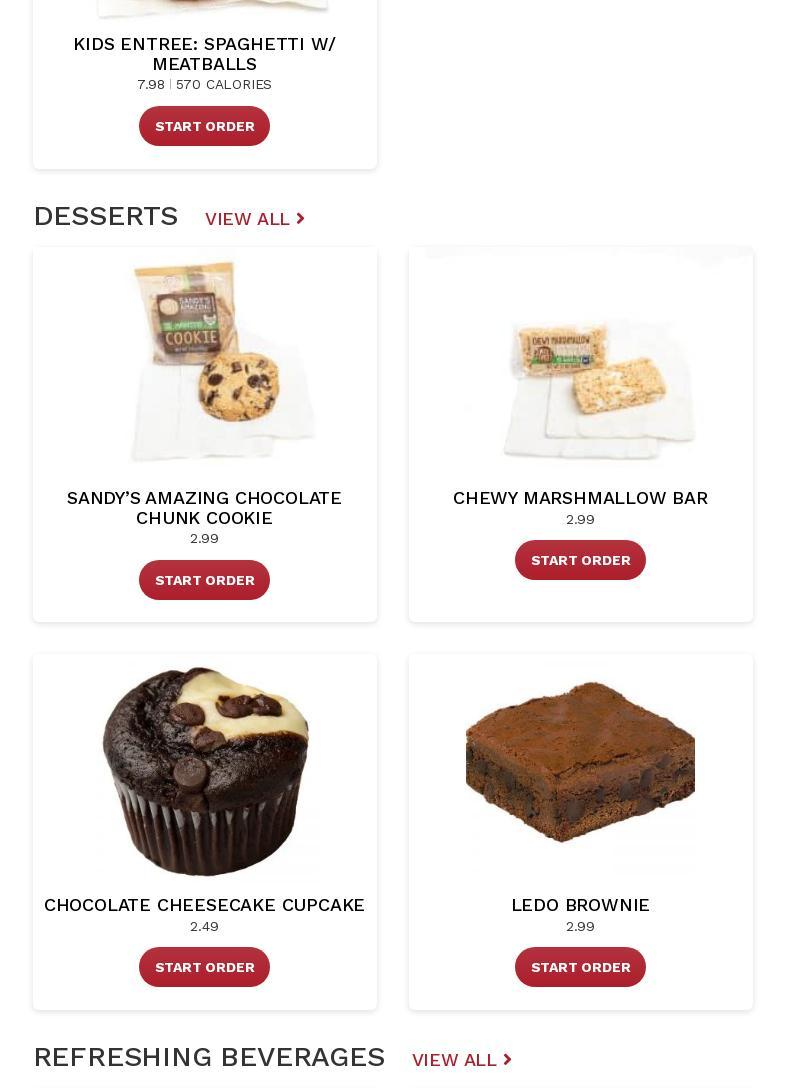View all Desserts
The width and height of the screenshot is (785, 1088).
pos(254,219)
